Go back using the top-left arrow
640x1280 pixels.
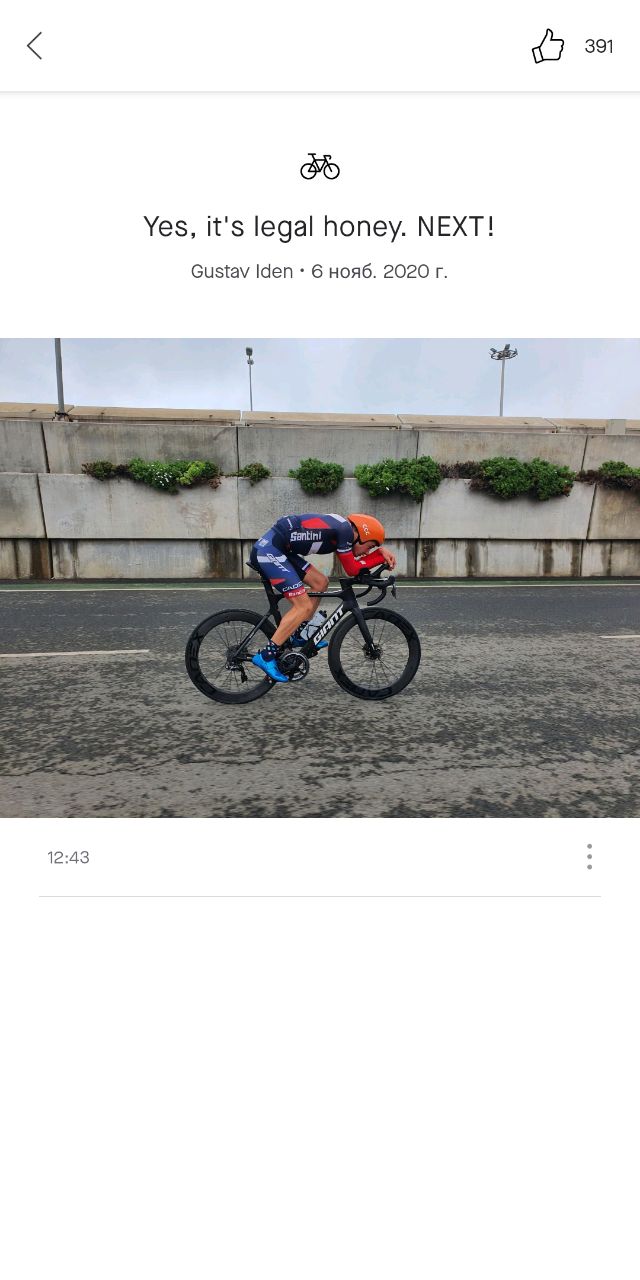tap(34, 46)
